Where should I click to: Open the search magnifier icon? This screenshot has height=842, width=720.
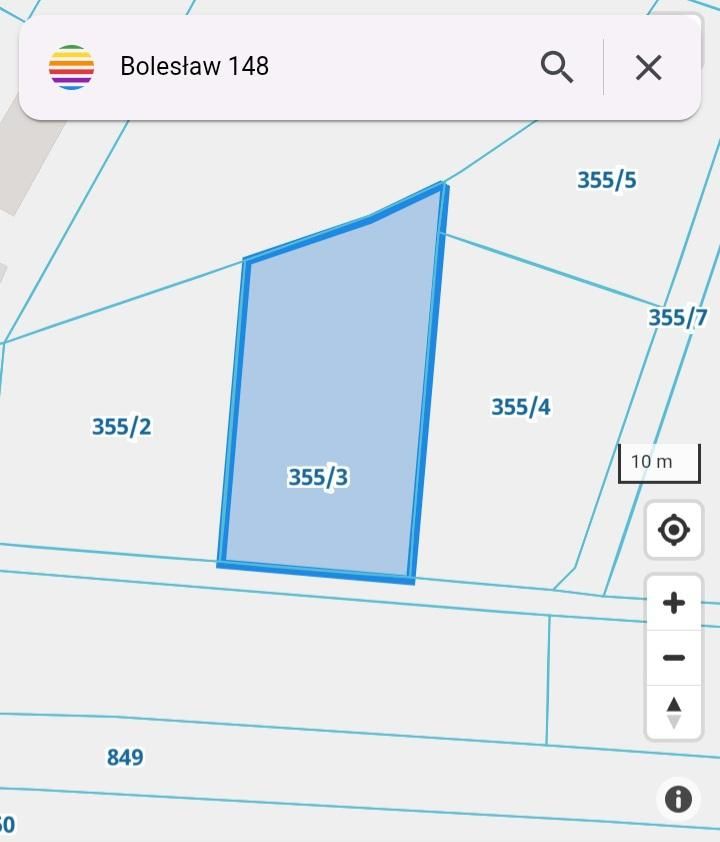coord(557,67)
